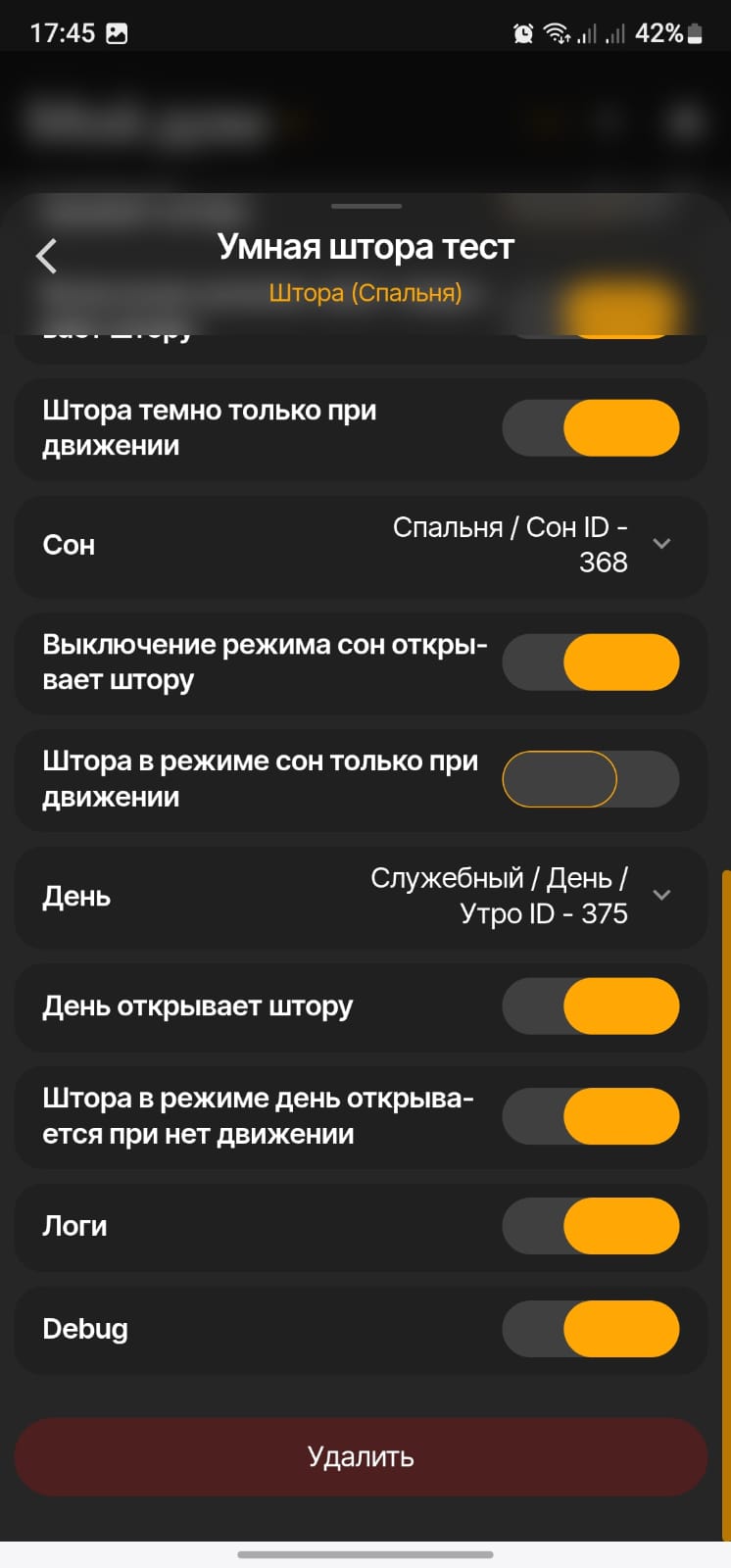Tap the "Удалить" button
The image size is (731, 1568).
coord(361,1456)
